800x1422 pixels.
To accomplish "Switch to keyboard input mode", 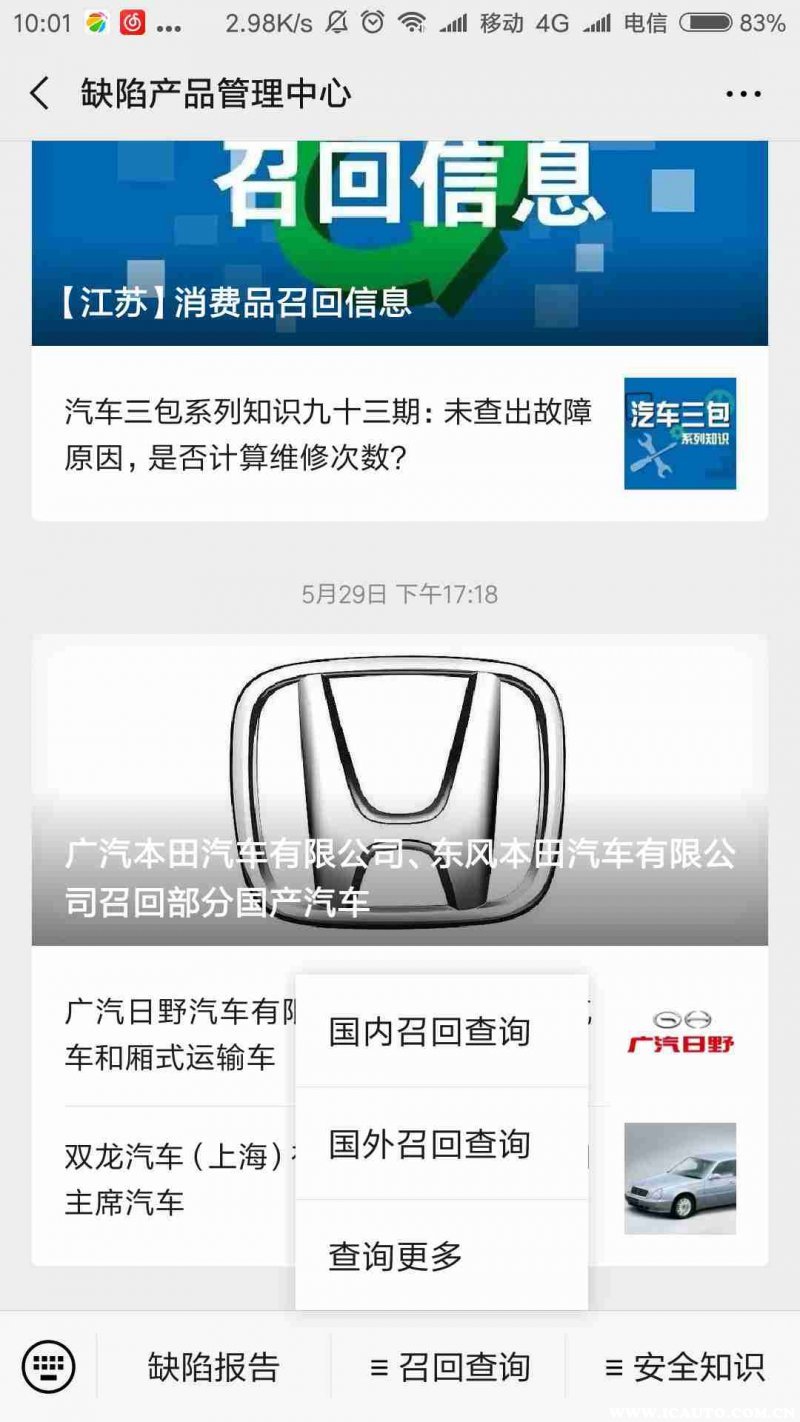I will click(x=48, y=1365).
